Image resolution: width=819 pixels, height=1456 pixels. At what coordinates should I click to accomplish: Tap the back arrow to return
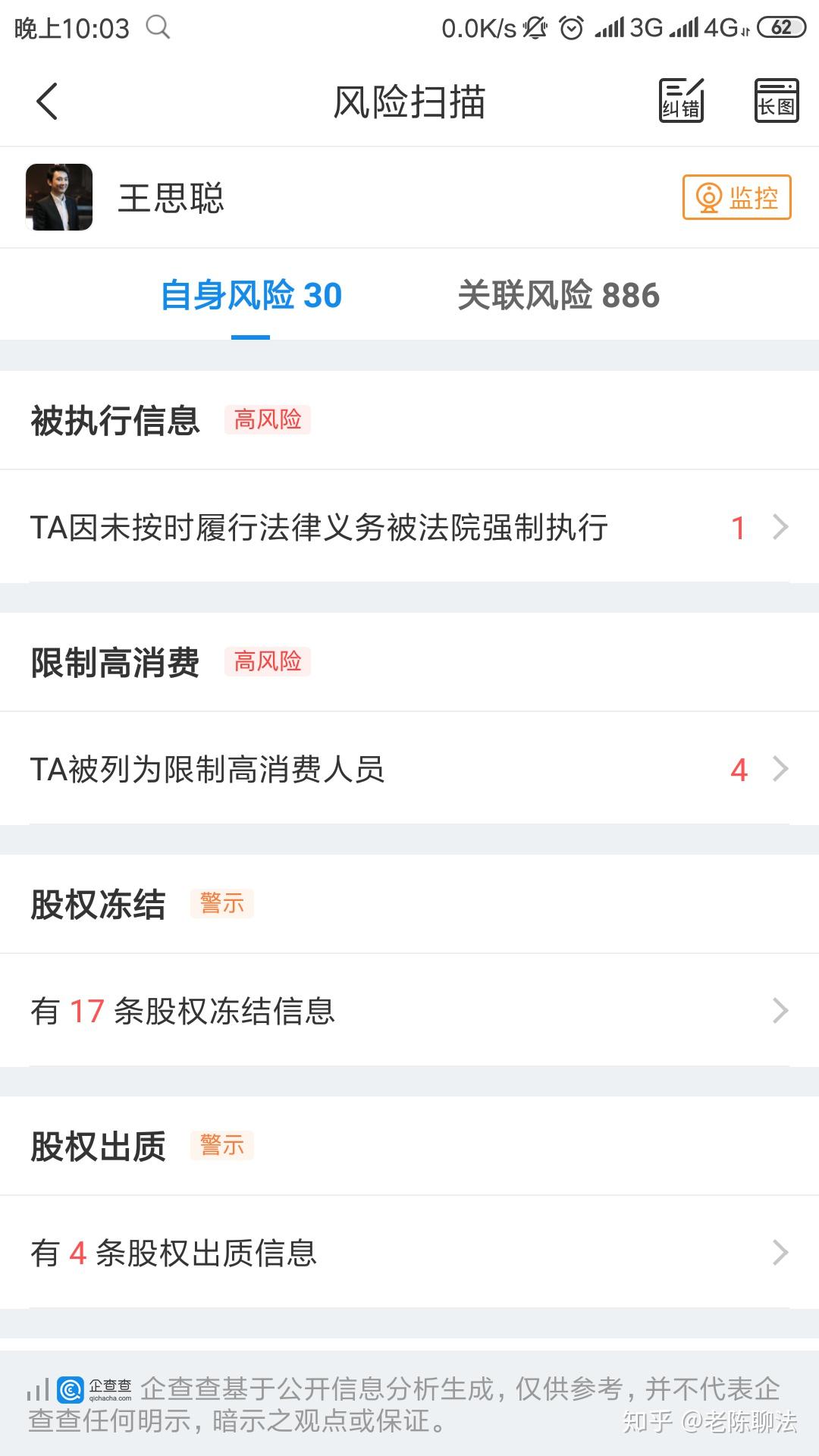coord(47,101)
